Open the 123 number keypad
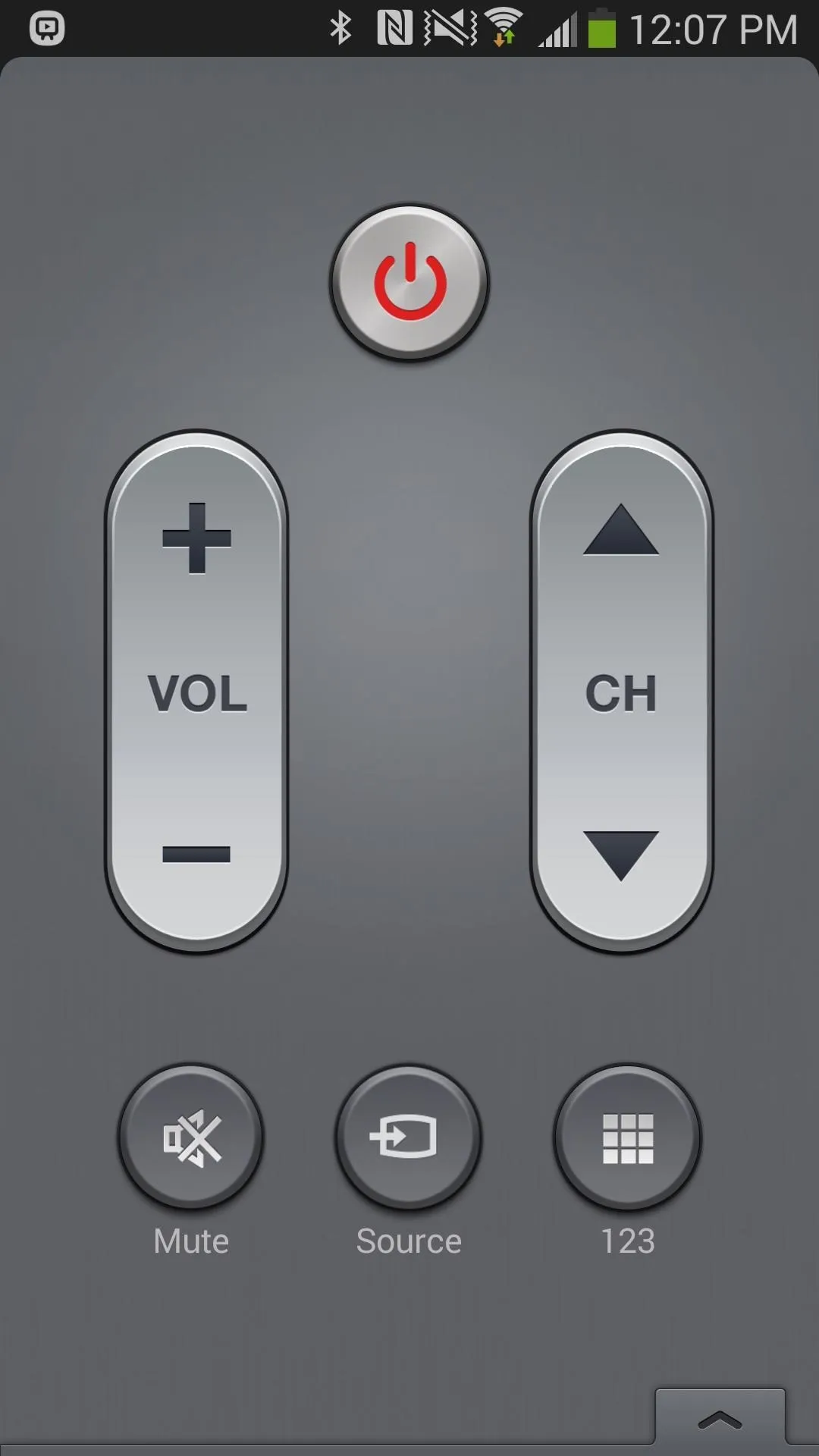 (628, 1137)
